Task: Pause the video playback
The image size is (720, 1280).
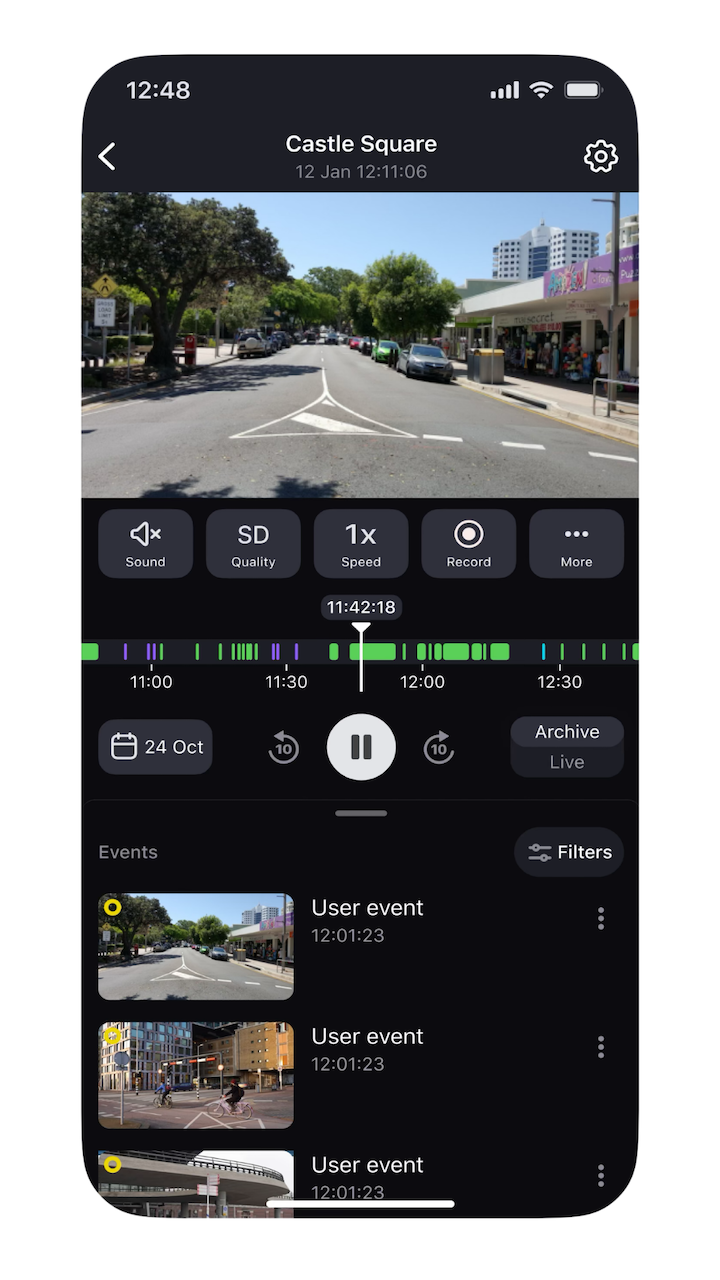Action: tap(361, 747)
